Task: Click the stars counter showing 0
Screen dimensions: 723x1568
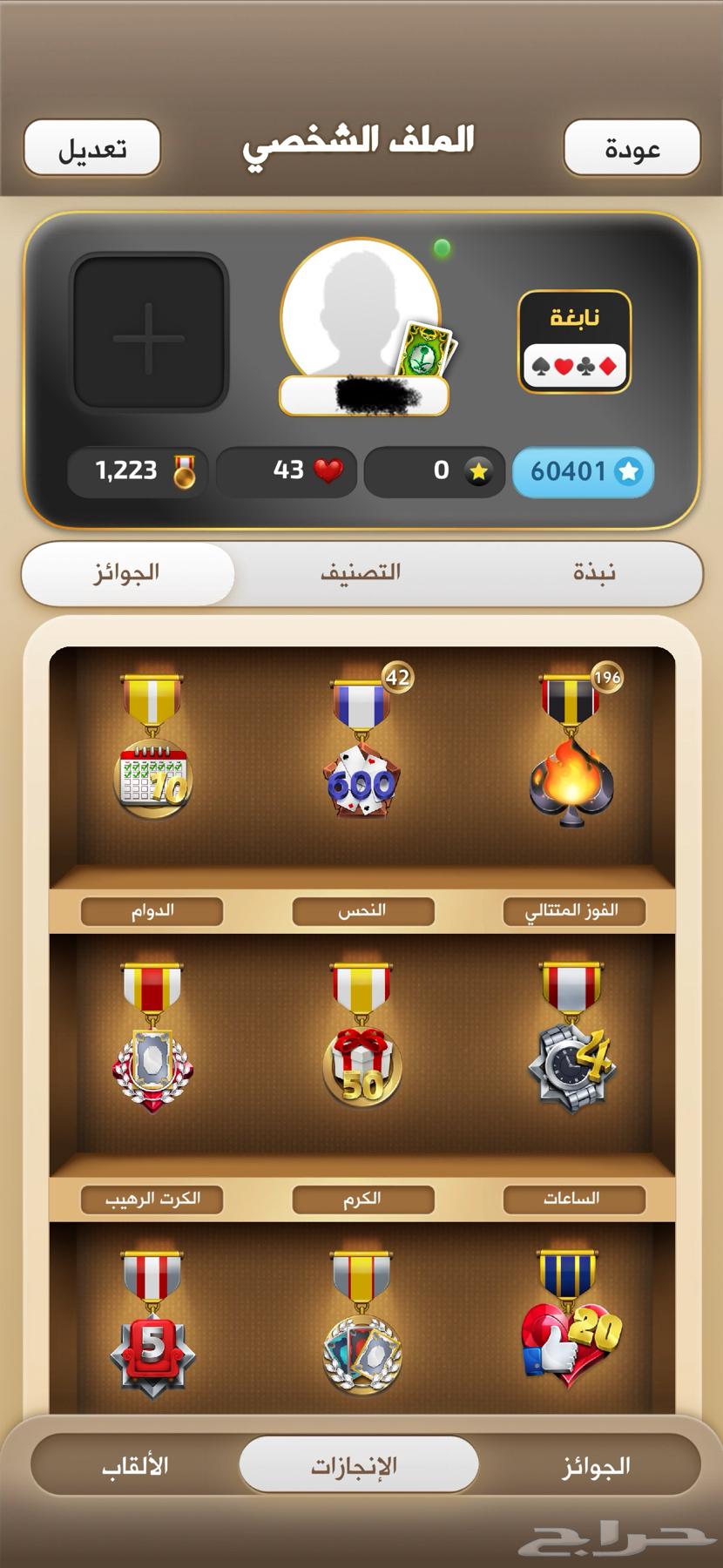Action: pos(433,471)
